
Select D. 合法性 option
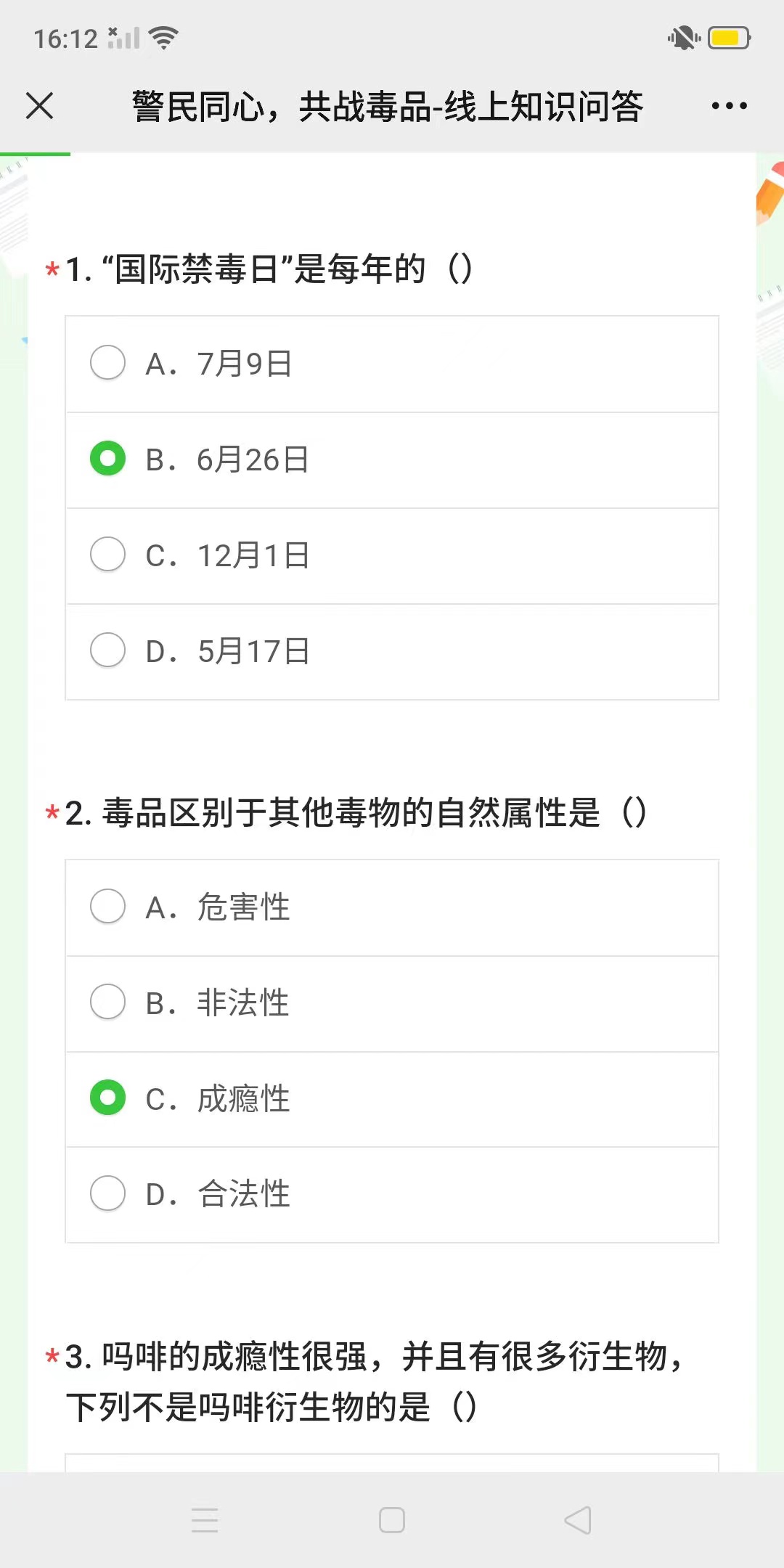click(392, 1194)
